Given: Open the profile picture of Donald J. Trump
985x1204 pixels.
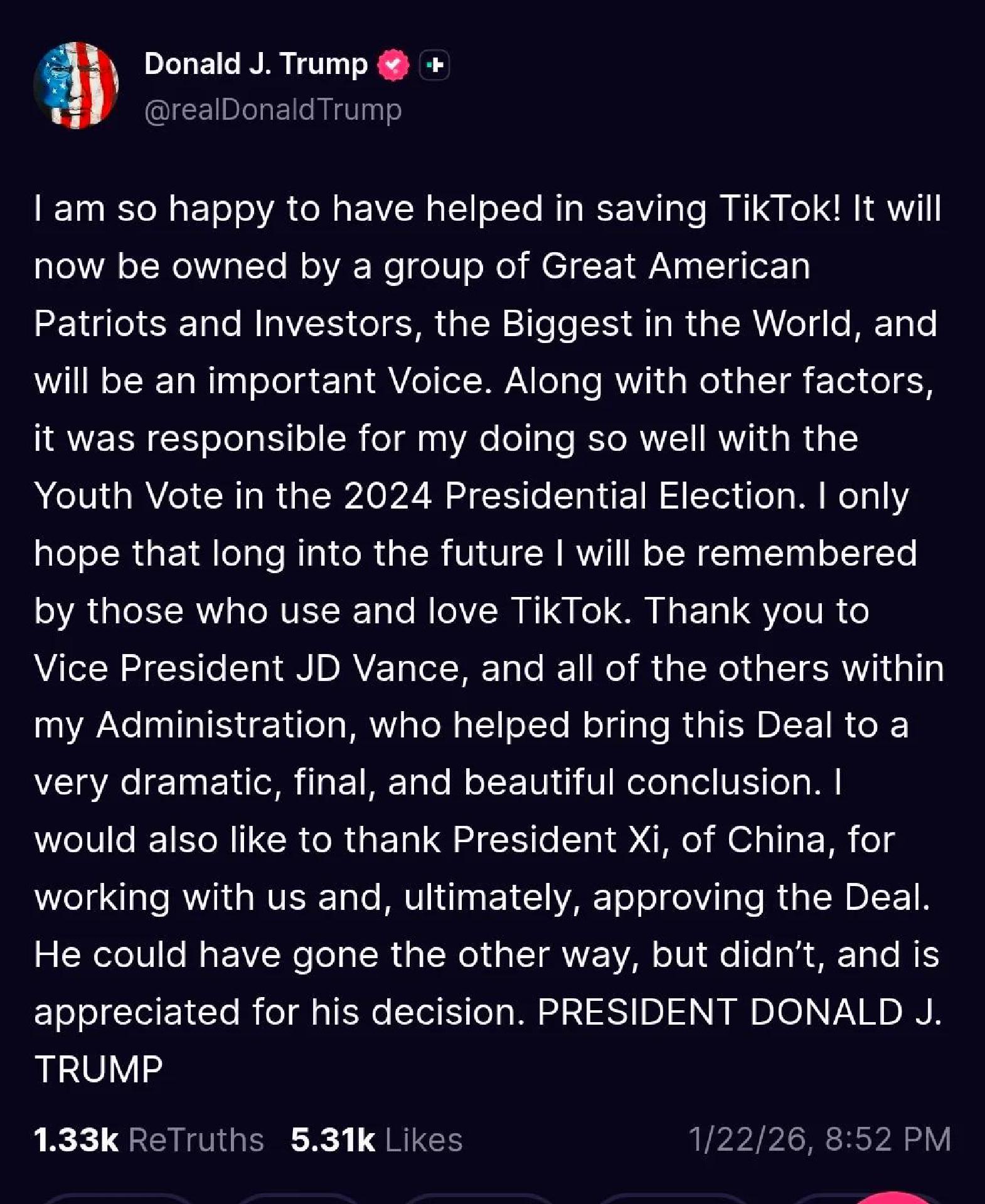Looking at the screenshot, I should tap(76, 85).
